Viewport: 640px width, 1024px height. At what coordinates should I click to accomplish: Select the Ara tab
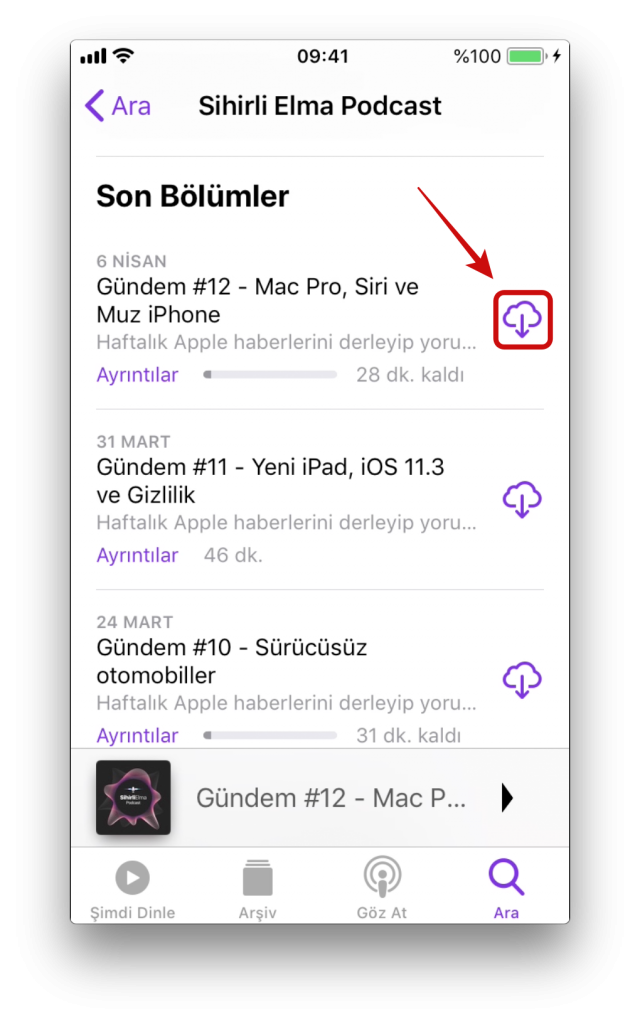(506, 890)
